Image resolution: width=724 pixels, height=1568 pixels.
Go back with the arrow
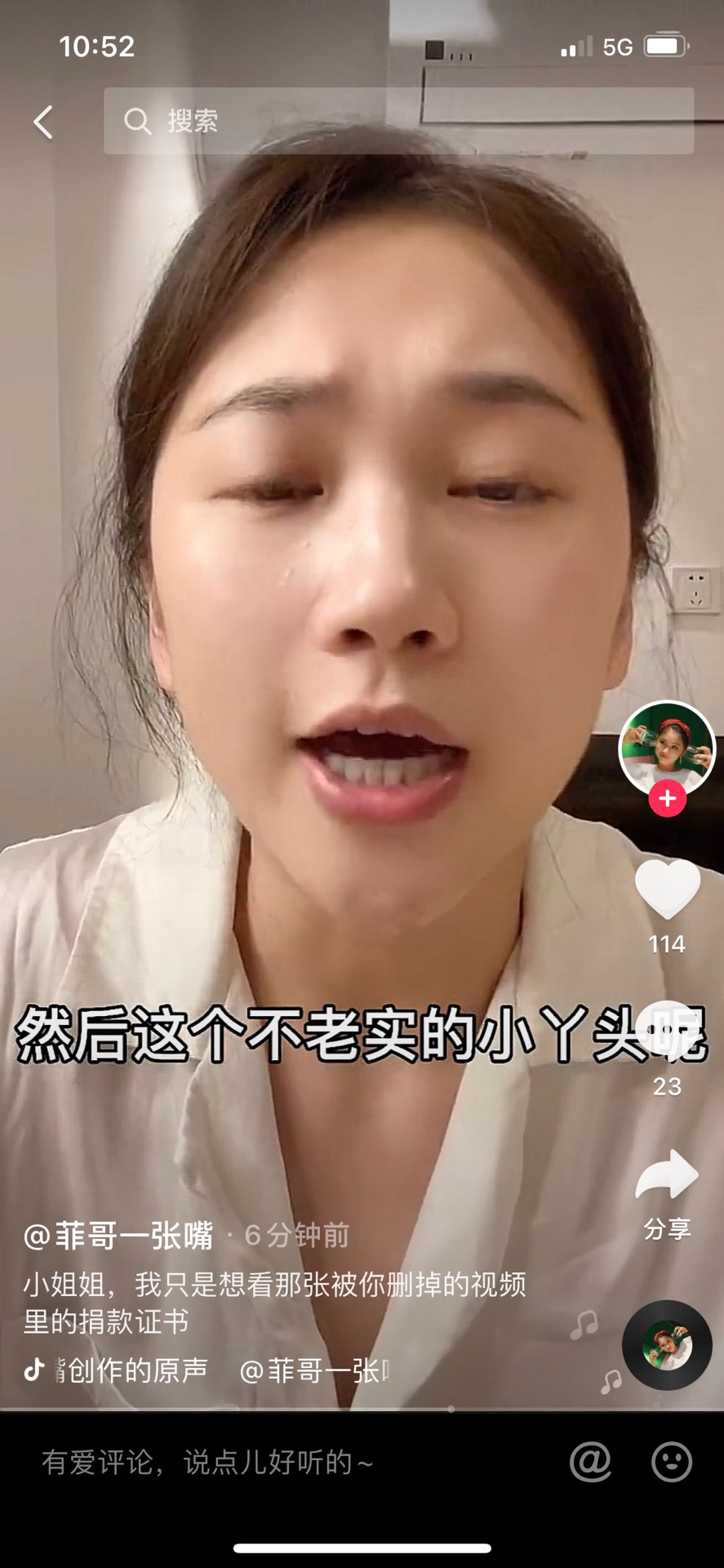point(43,122)
